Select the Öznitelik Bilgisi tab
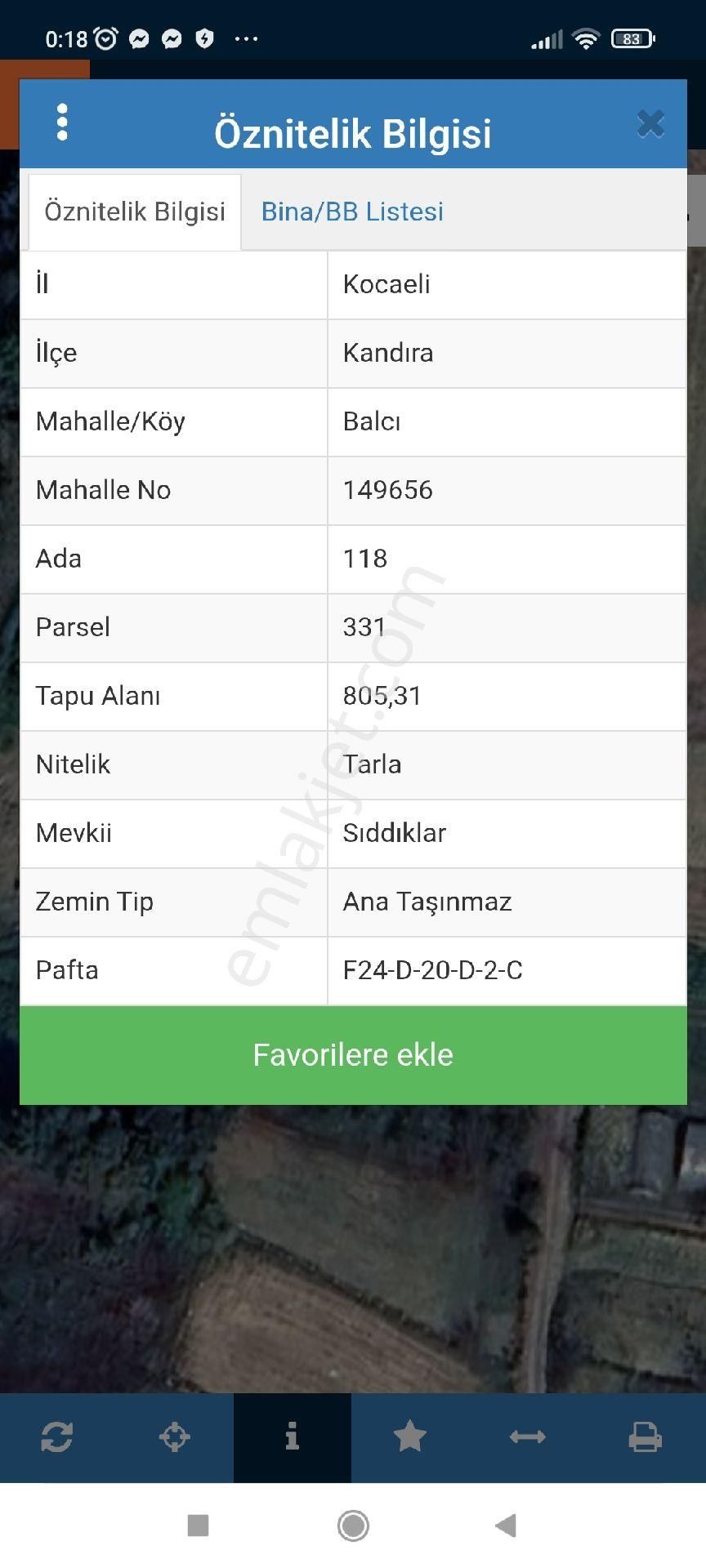The height and width of the screenshot is (1568, 706). point(135,212)
